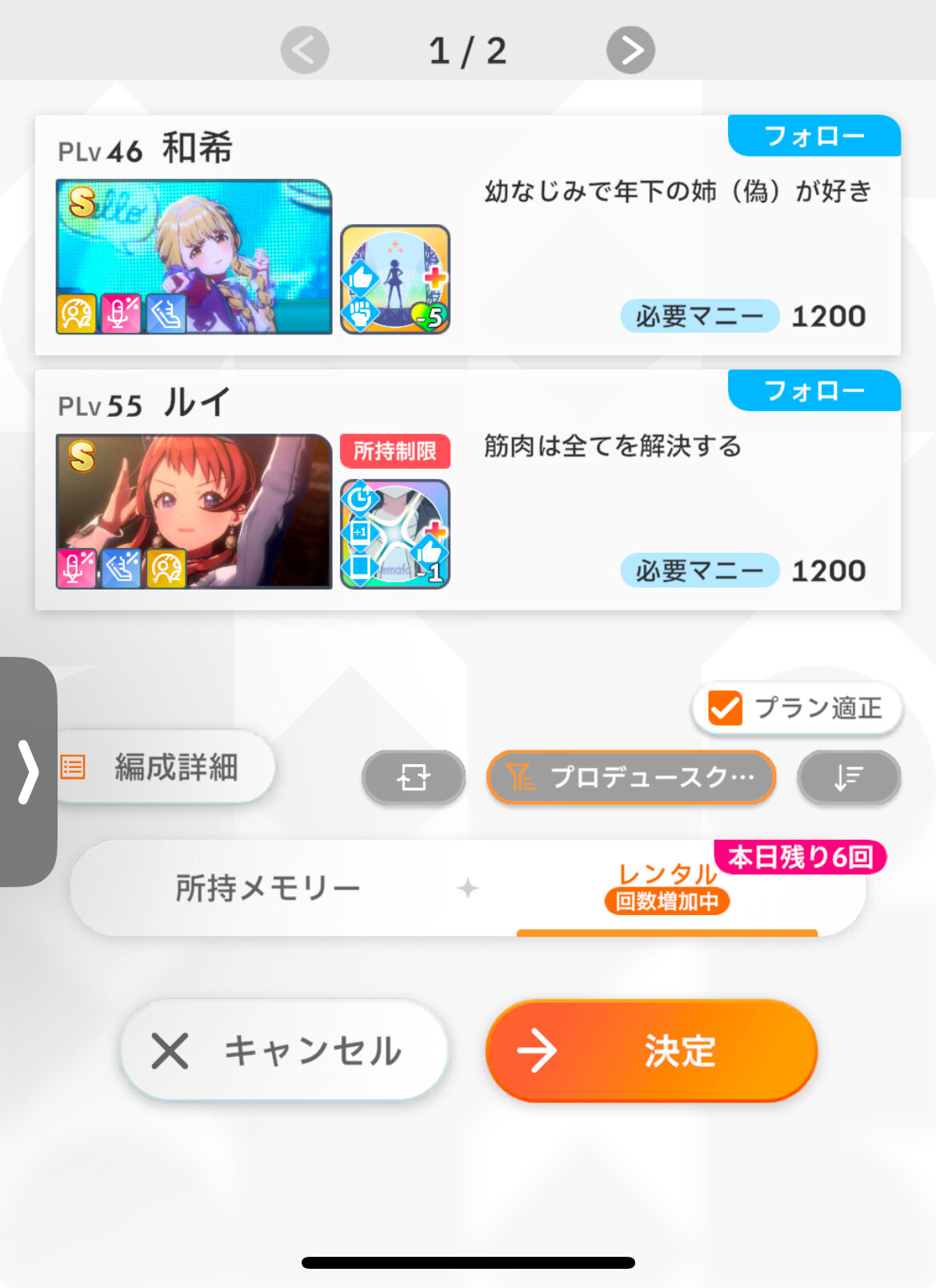Switch to the レンタル tab
936x1288 pixels.
point(666,886)
